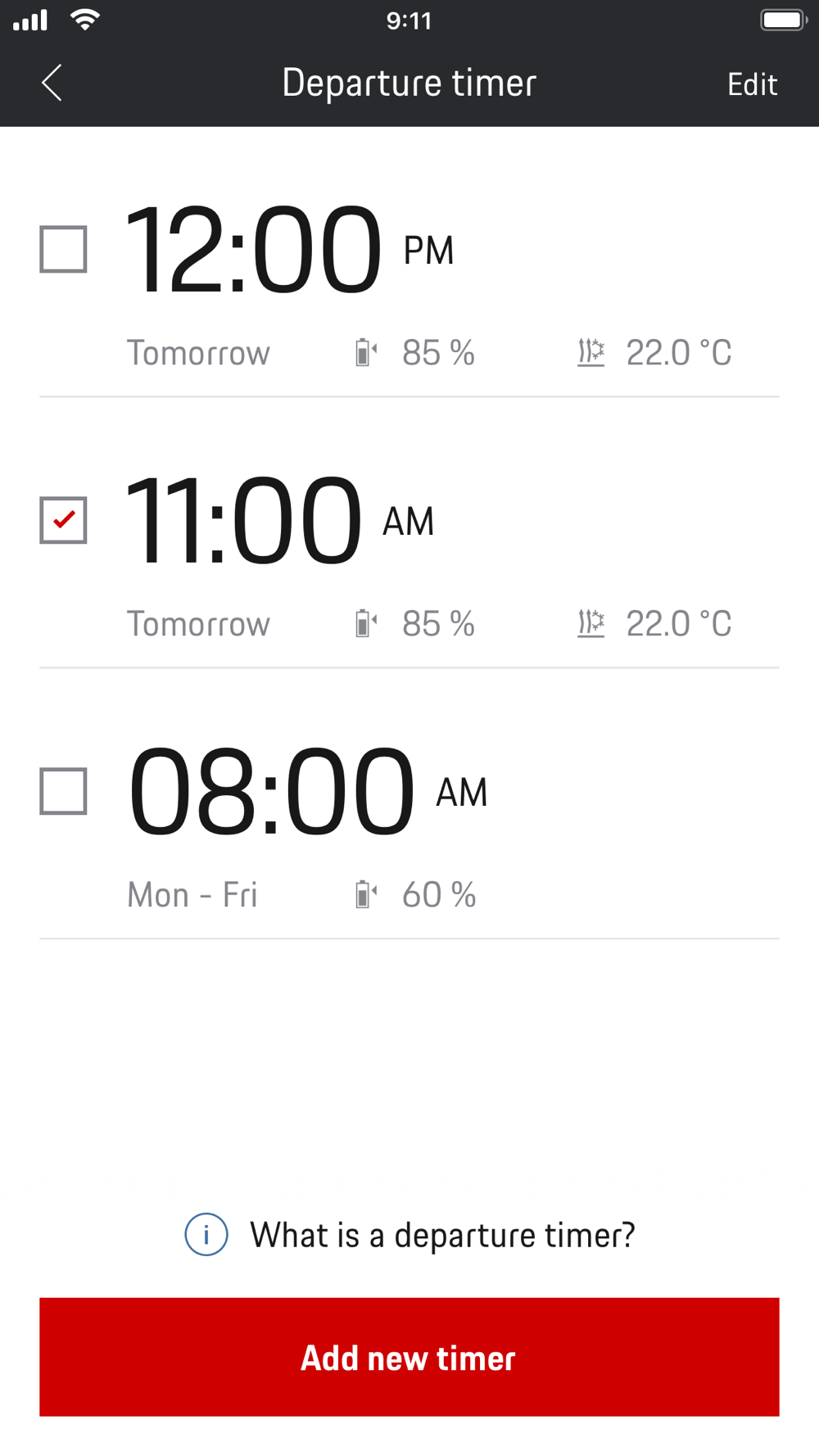Enable the 12:00 PM timer checkbox
The image size is (819, 1456).
(64, 249)
